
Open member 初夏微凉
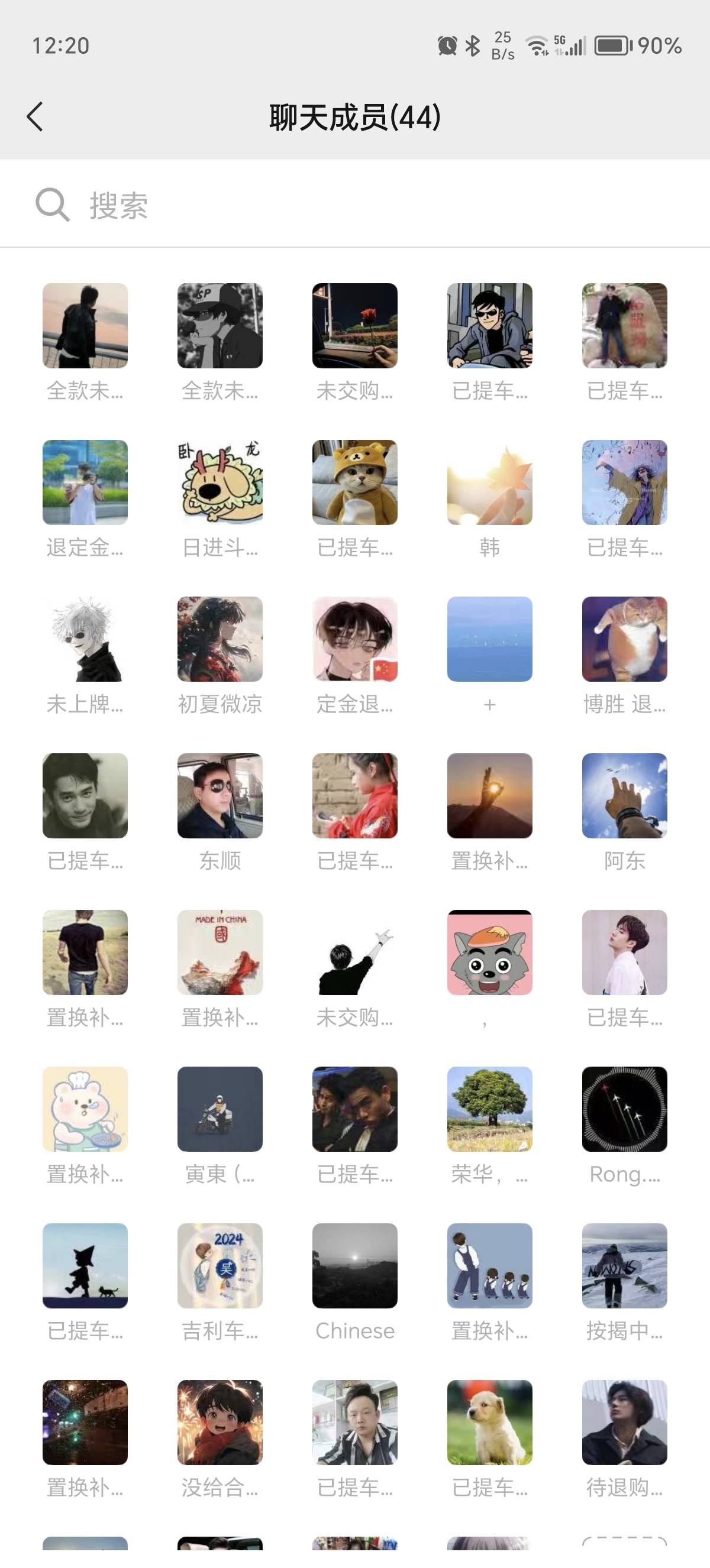tap(220, 639)
